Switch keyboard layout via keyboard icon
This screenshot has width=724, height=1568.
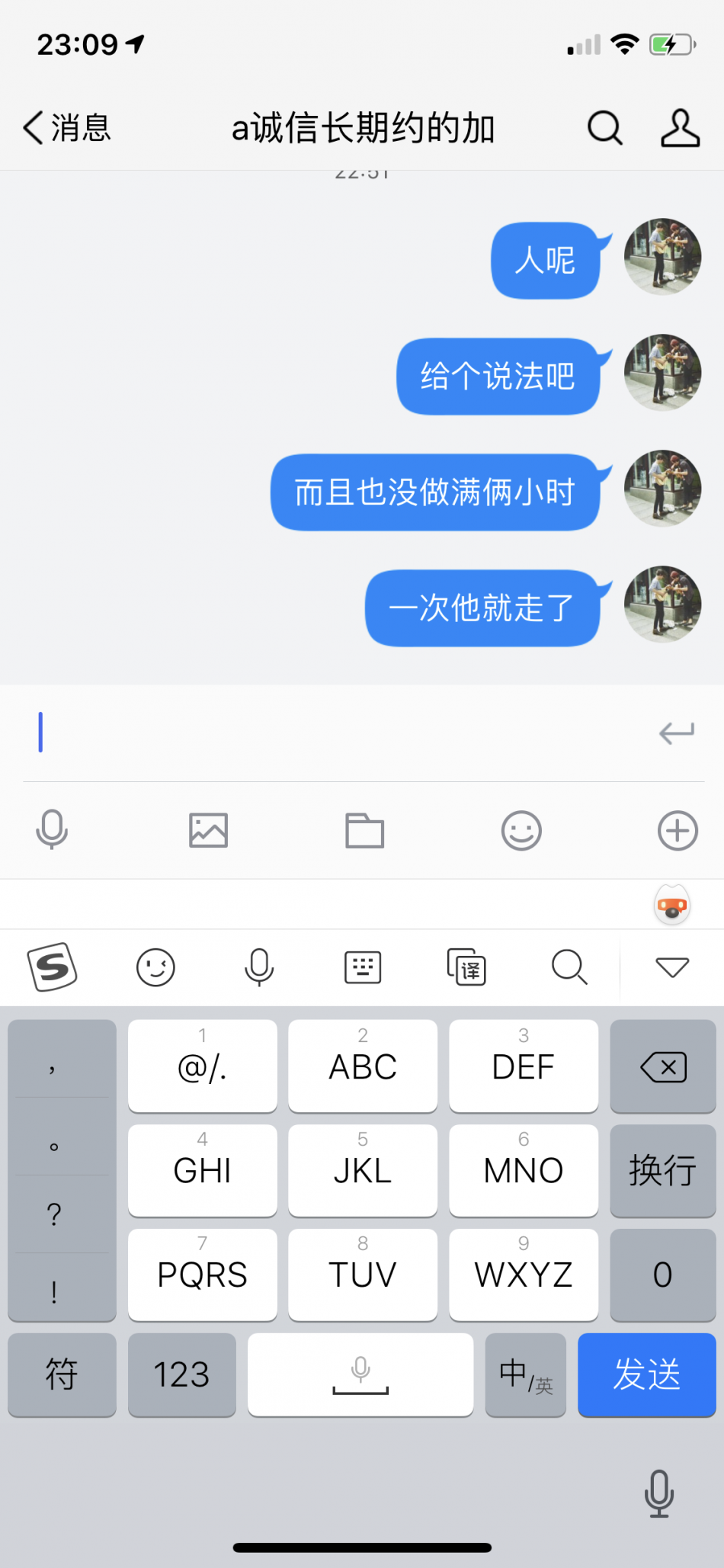click(x=363, y=967)
